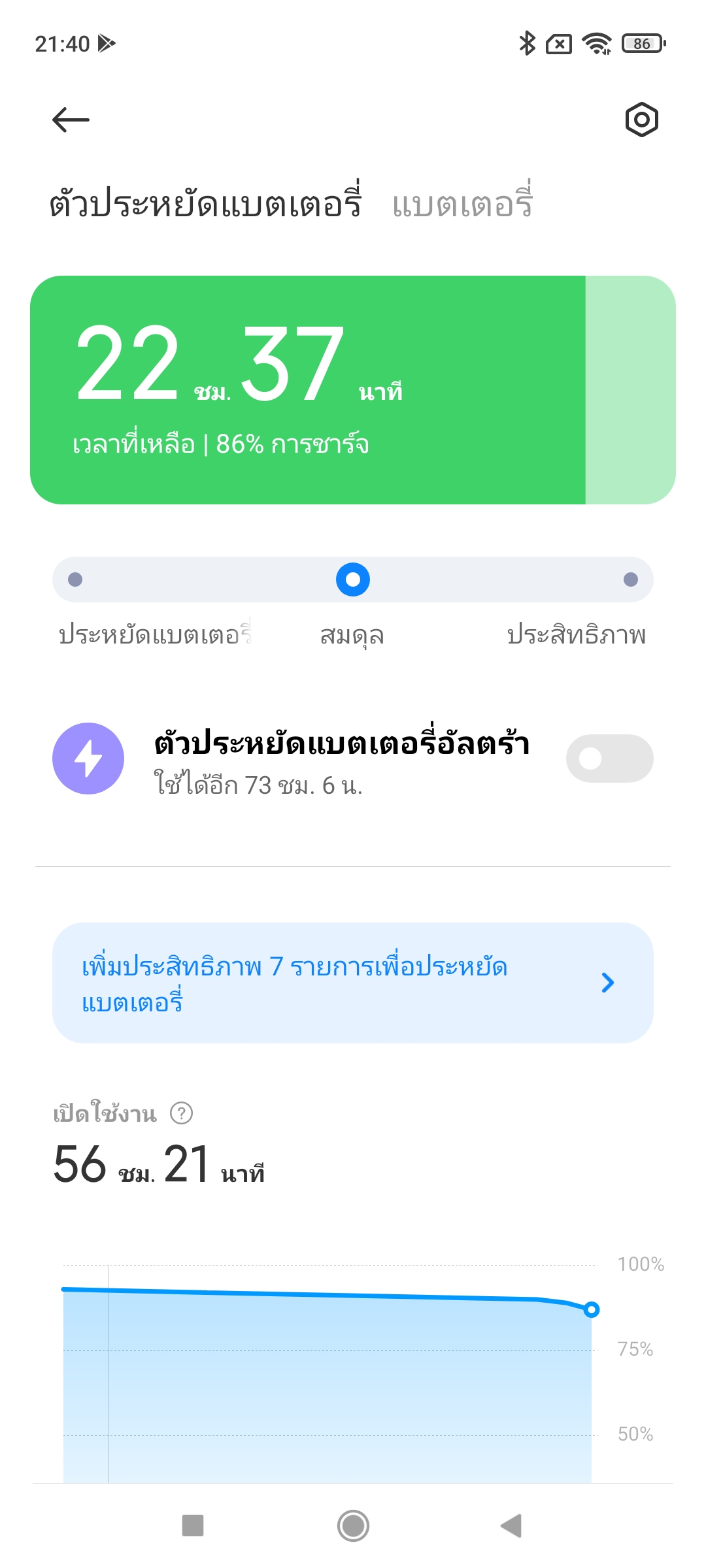Open เพิ่มประสิทธิภาพ 7 รายการ optimization card
Viewport: 706px width, 1568px height.
point(353,983)
